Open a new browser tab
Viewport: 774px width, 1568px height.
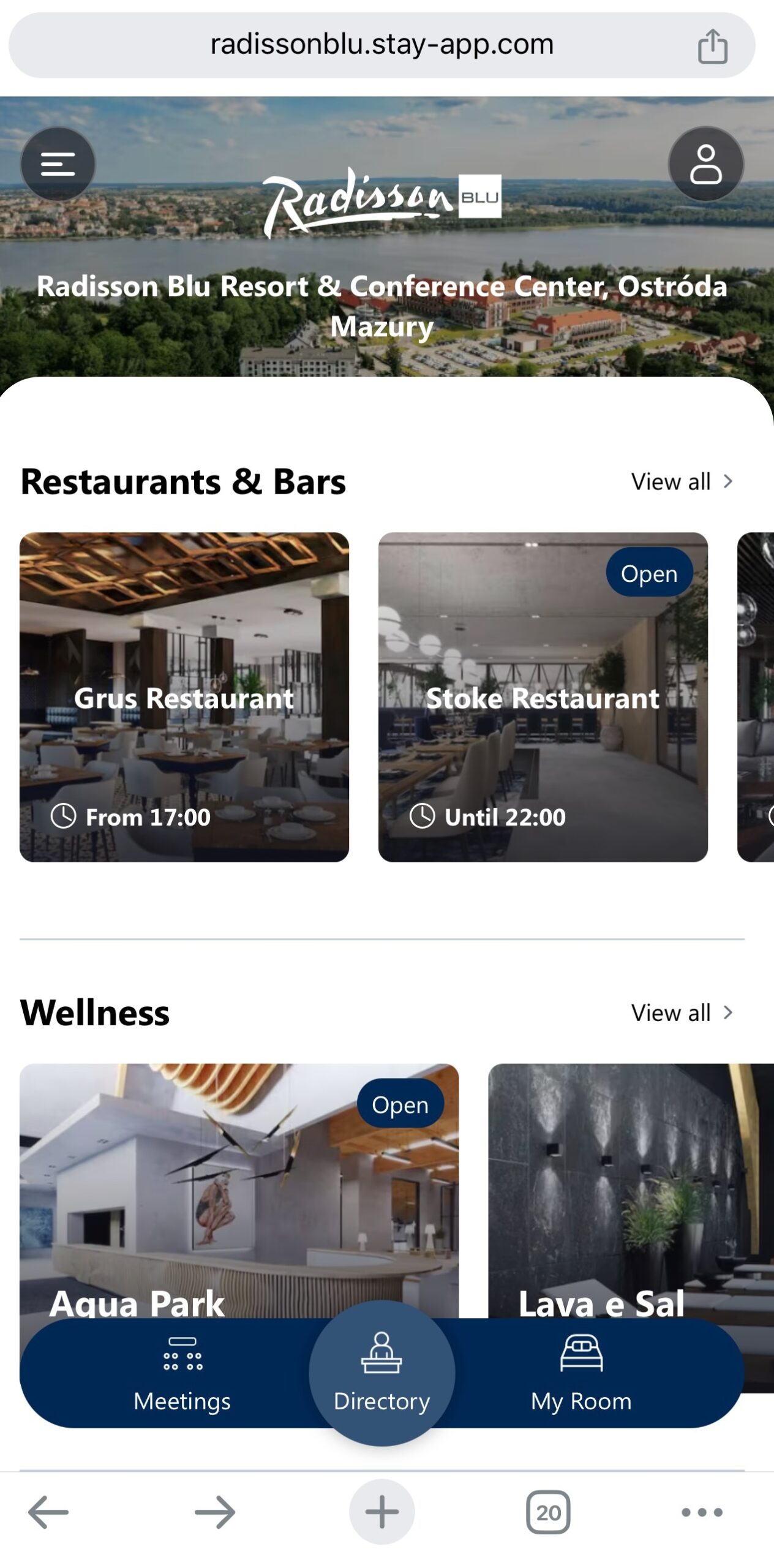pos(381,1512)
